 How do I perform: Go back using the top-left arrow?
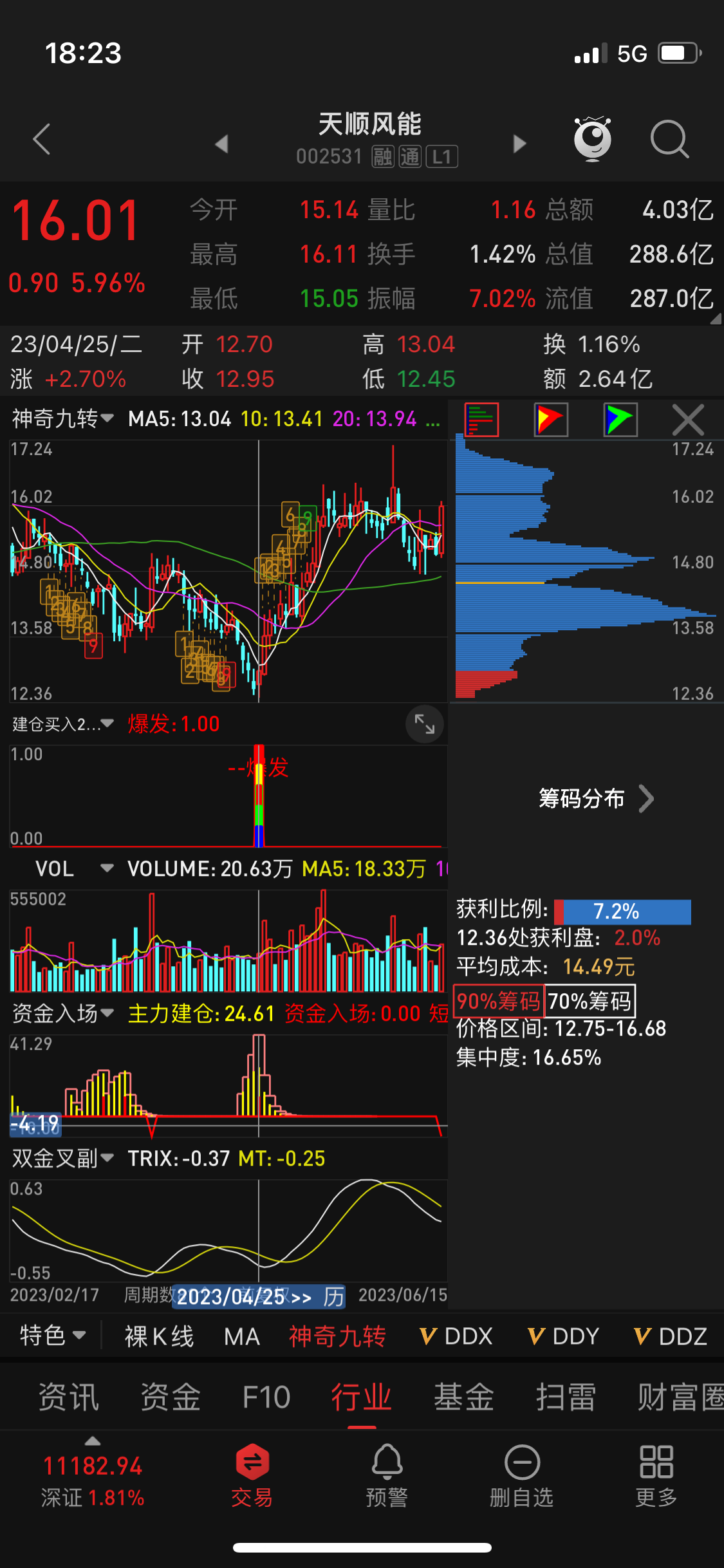[x=42, y=139]
